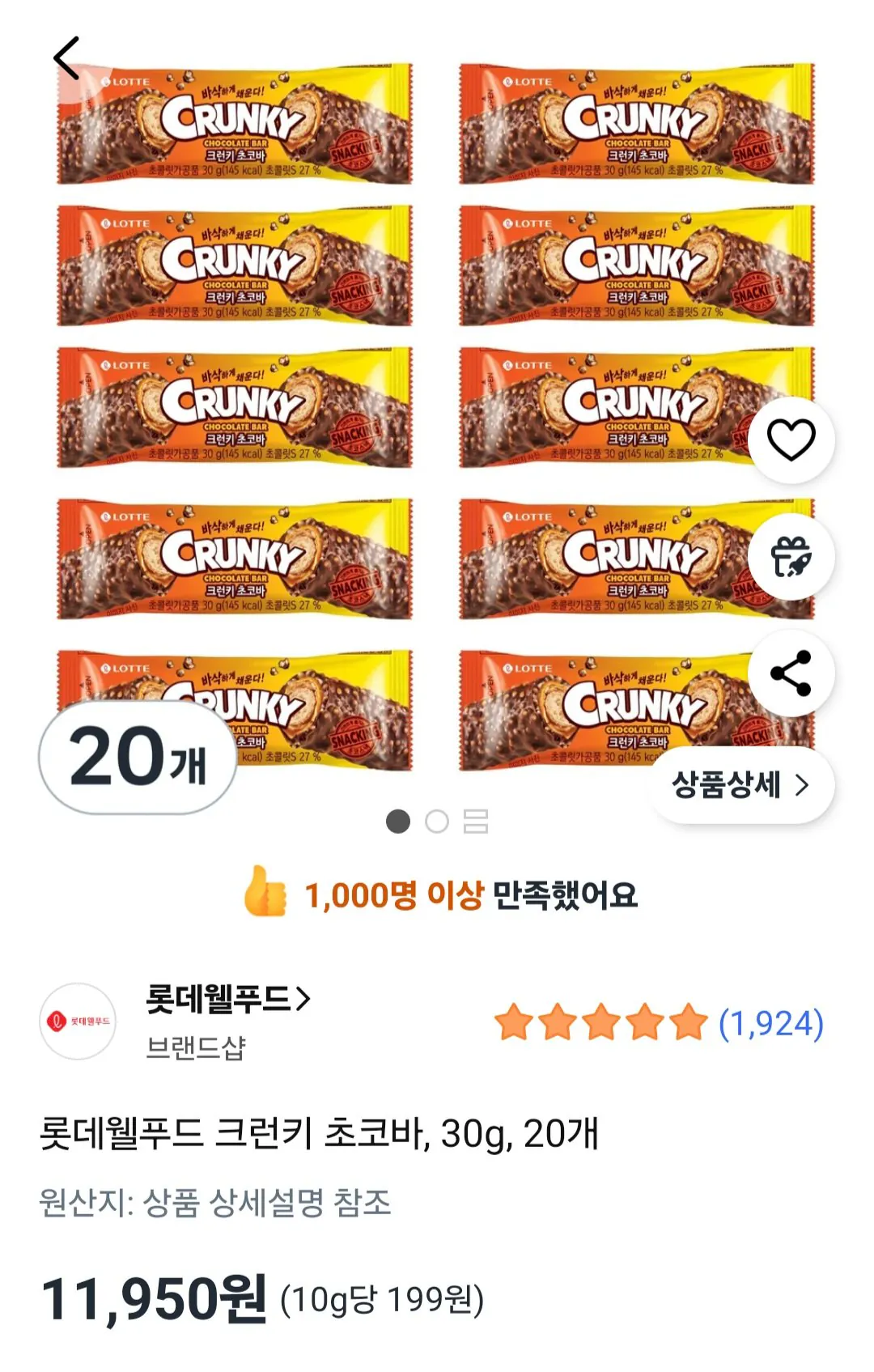Viewport: 874px width, 1372px height.
Task: Tap the heart icon to favorite product
Action: click(x=790, y=438)
